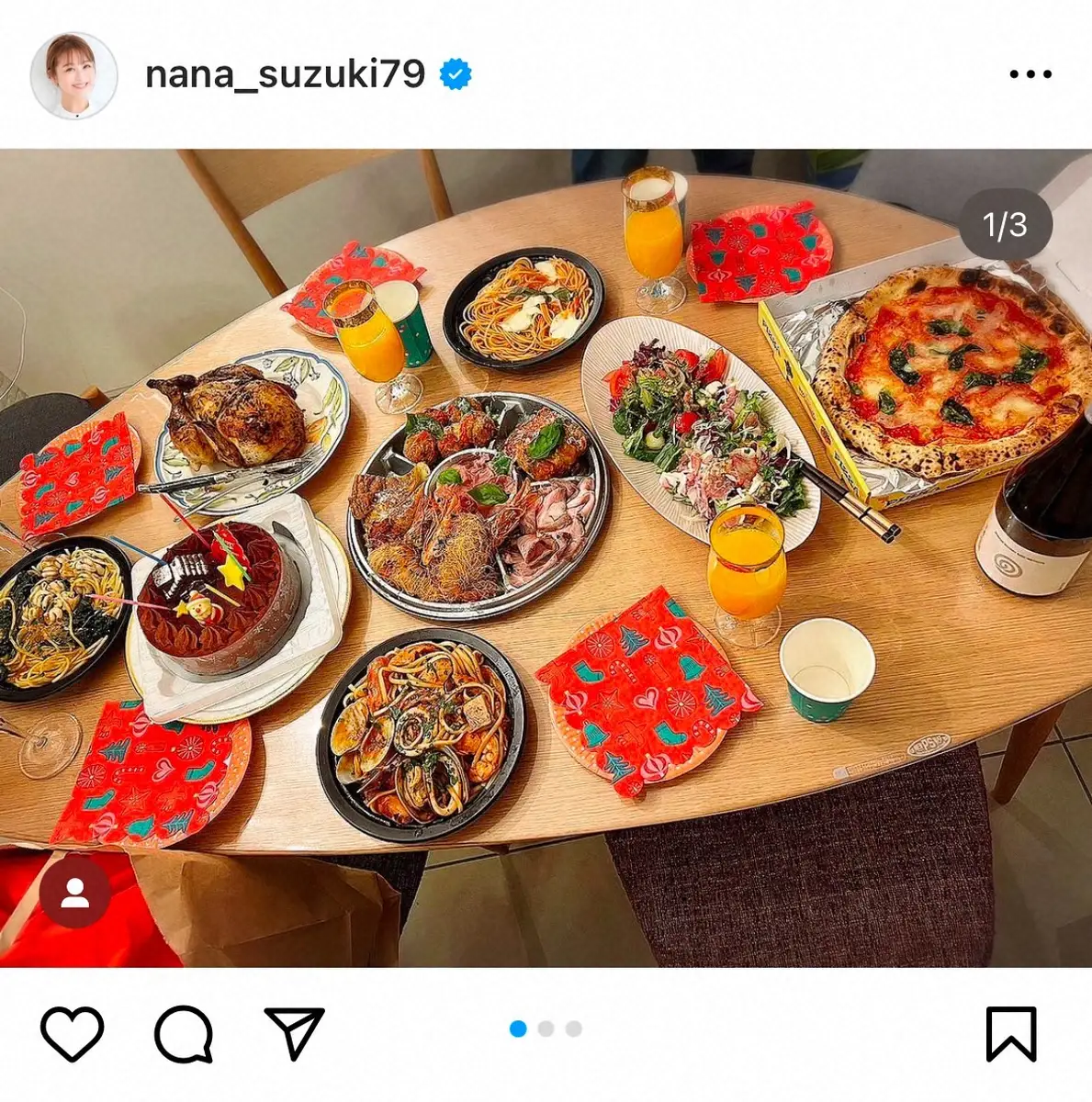The height and width of the screenshot is (1102, 1092).
Task: Open the post's three-dot options menu
Action: 1030,74
